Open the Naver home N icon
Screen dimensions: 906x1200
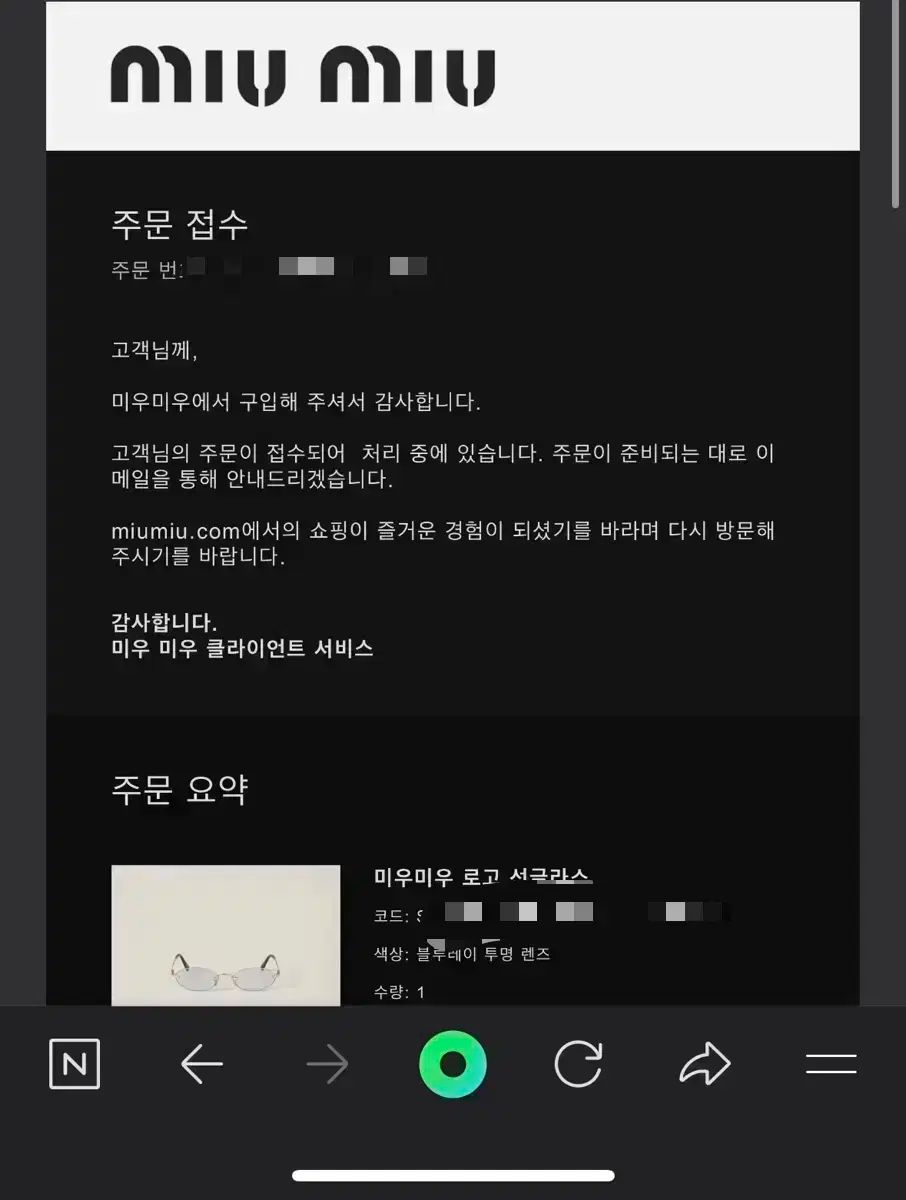(75, 1064)
